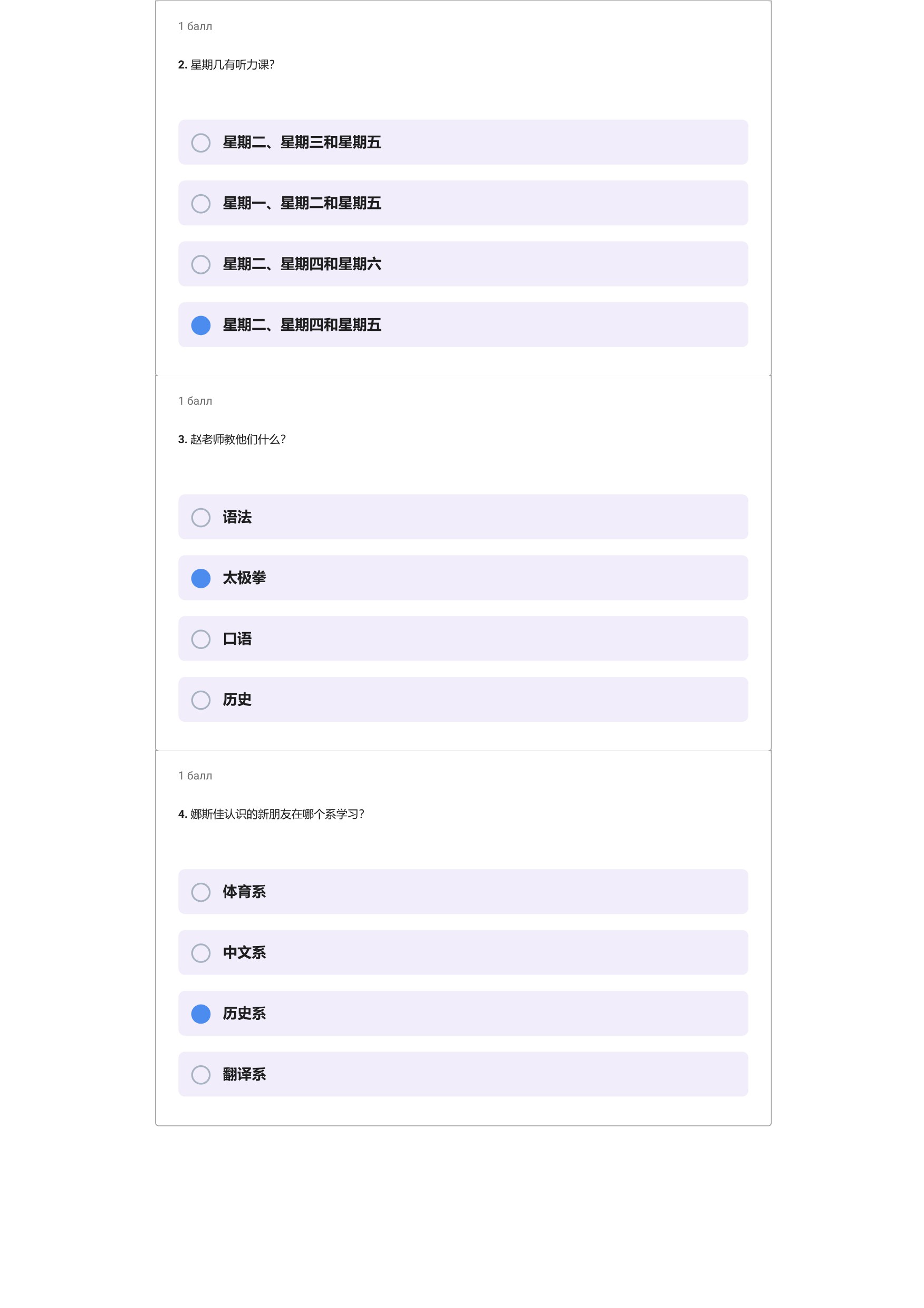
Task: Select 星期二、星期三和星期五 for question 2
Action: 463,142
